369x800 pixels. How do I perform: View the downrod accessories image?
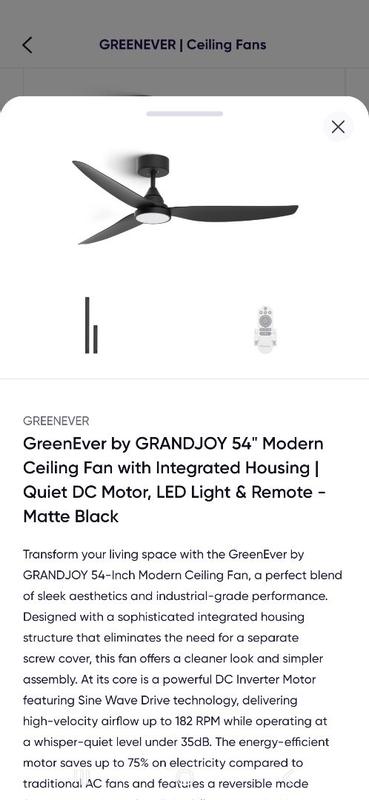(91, 325)
